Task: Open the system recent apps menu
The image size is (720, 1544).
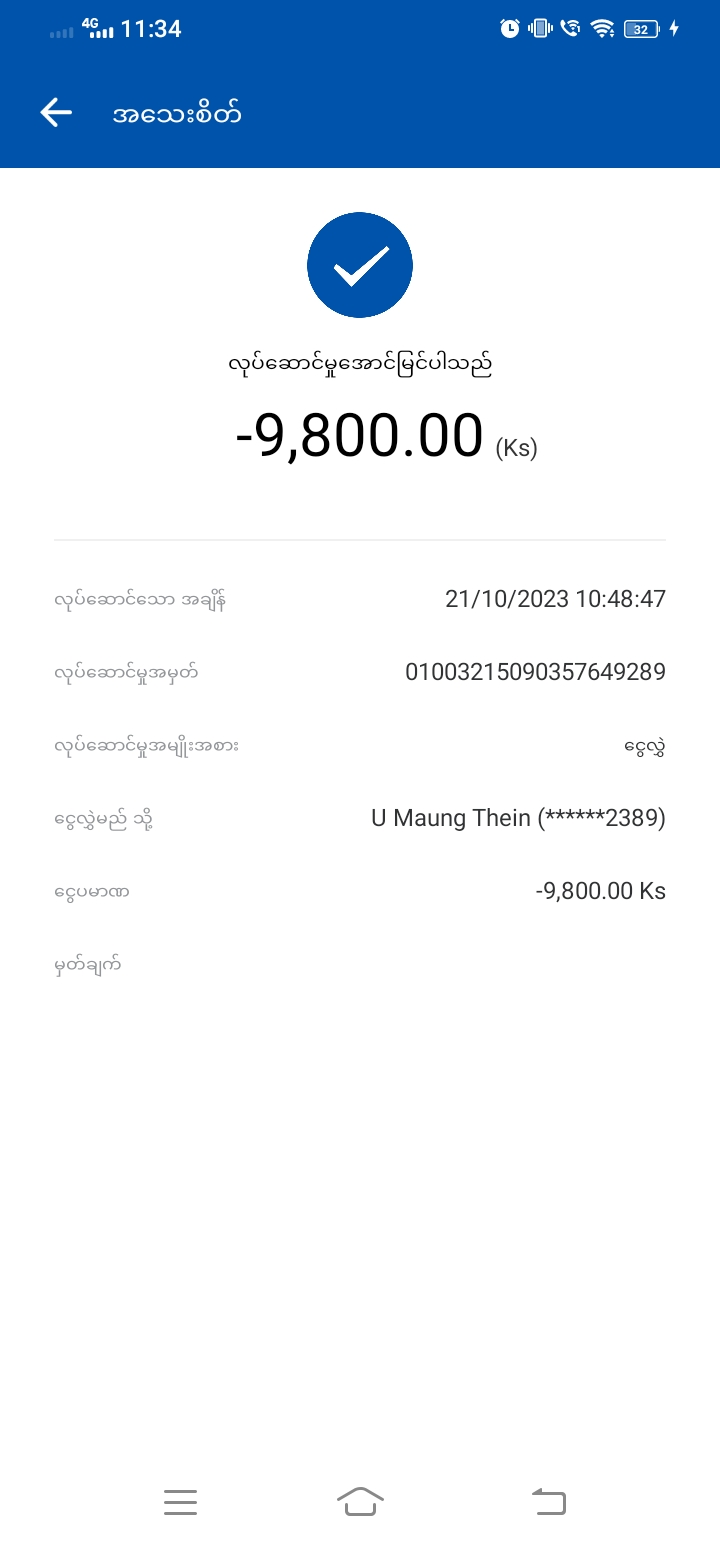Action: point(180,1501)
